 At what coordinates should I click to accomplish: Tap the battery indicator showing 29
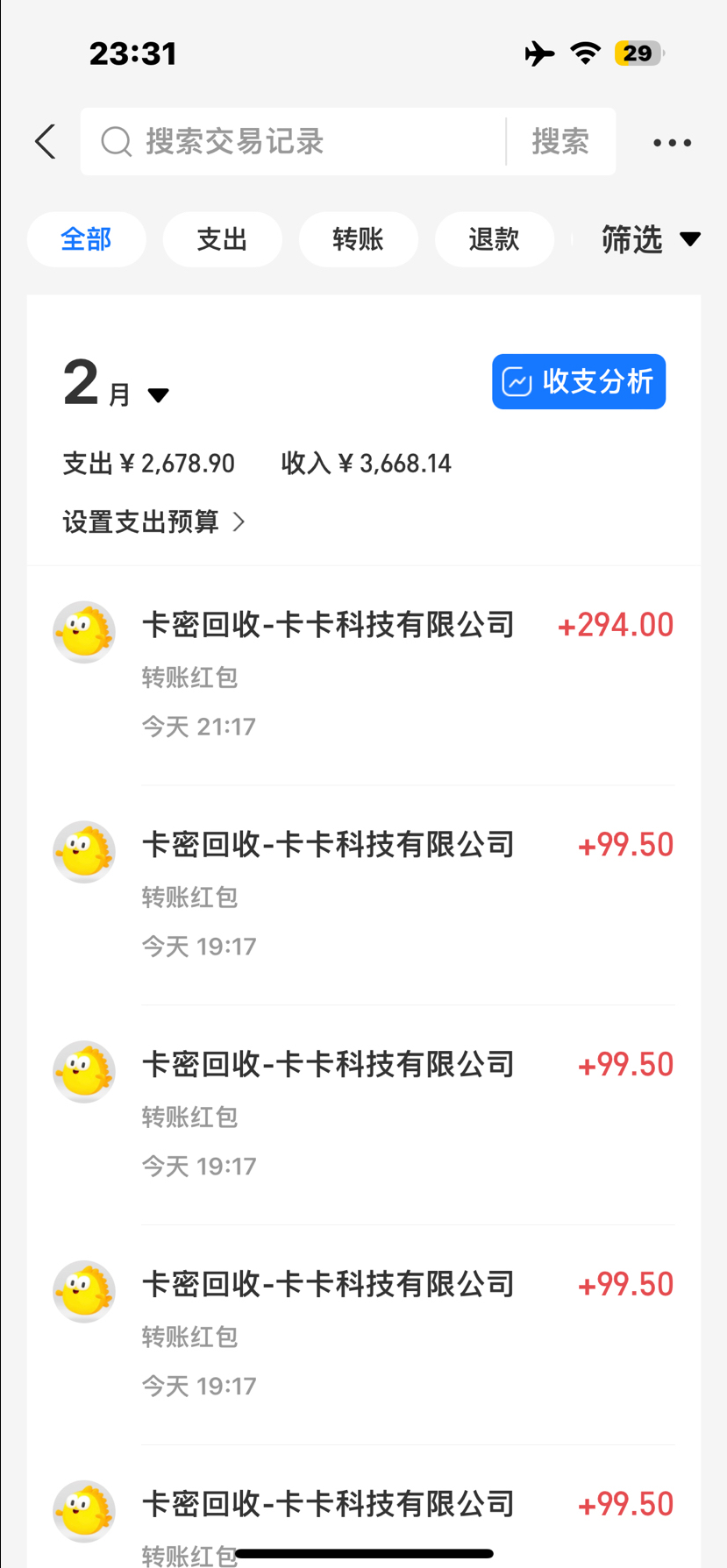pyautogui.click(x=638, y=53)
